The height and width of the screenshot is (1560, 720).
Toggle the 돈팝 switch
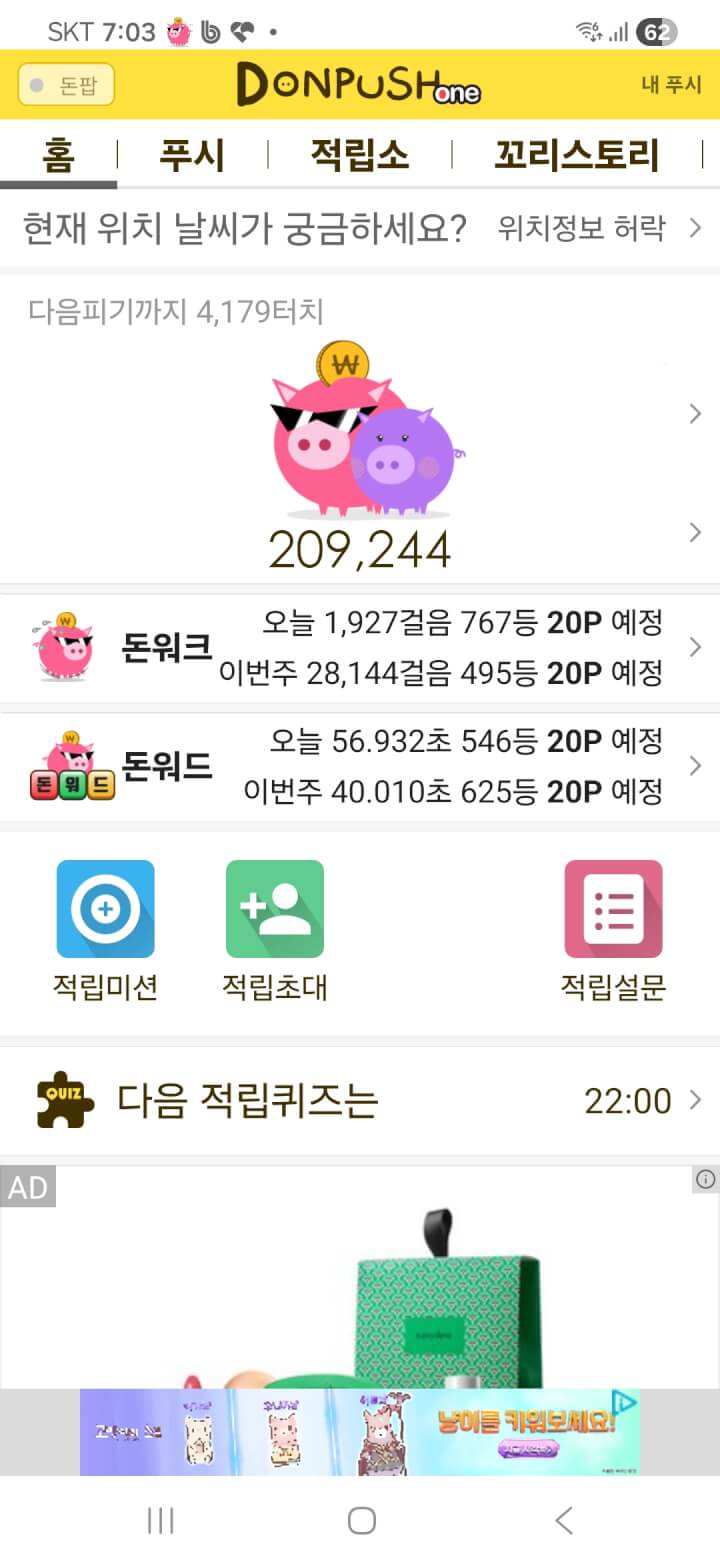click(x=66, y=85)
